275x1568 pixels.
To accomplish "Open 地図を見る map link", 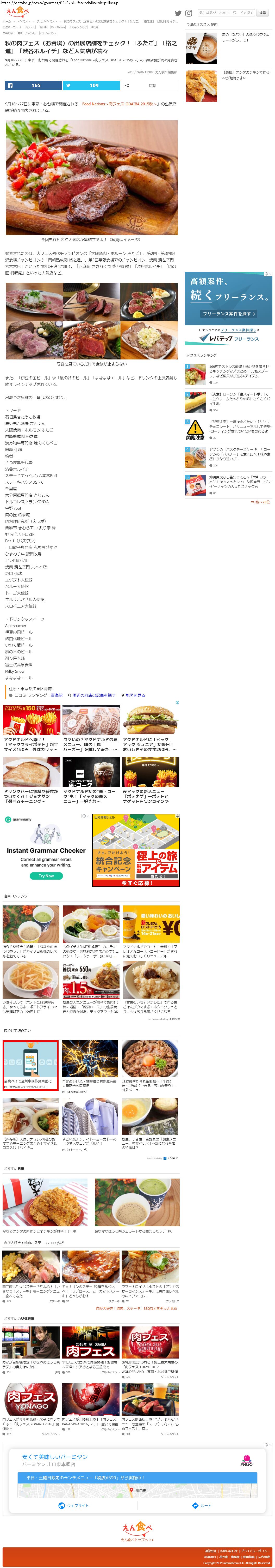I will [135, 694].
